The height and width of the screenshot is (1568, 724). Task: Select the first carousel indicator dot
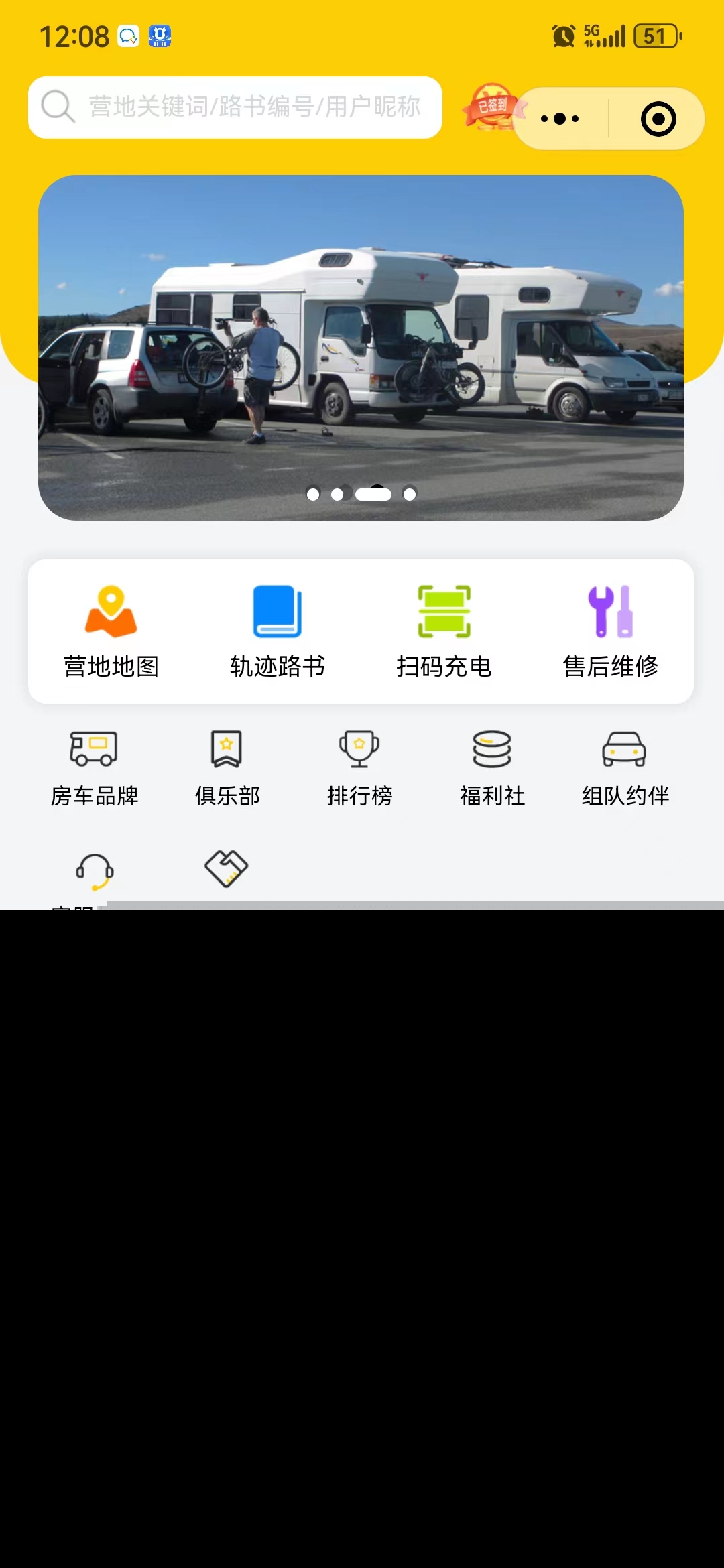click(314, 495)
